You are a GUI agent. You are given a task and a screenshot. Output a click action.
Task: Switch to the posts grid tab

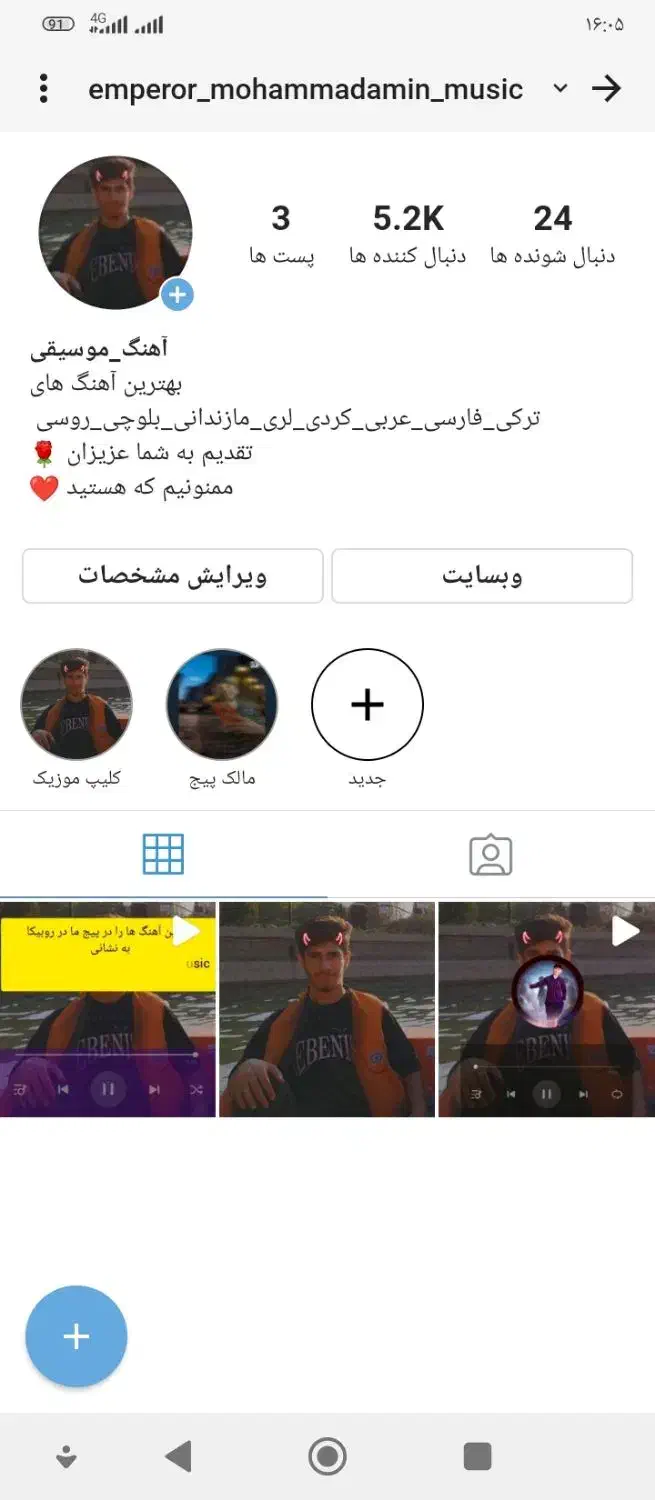coord(163,855)
